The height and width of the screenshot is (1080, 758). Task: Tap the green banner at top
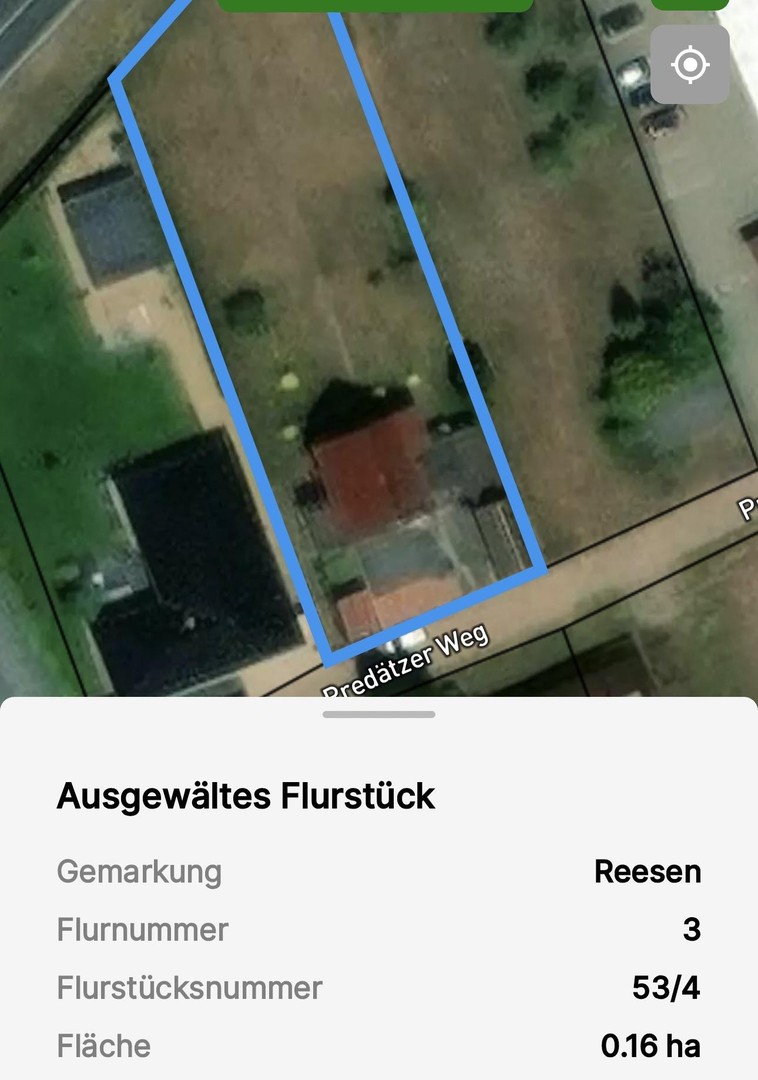[375, 5]
